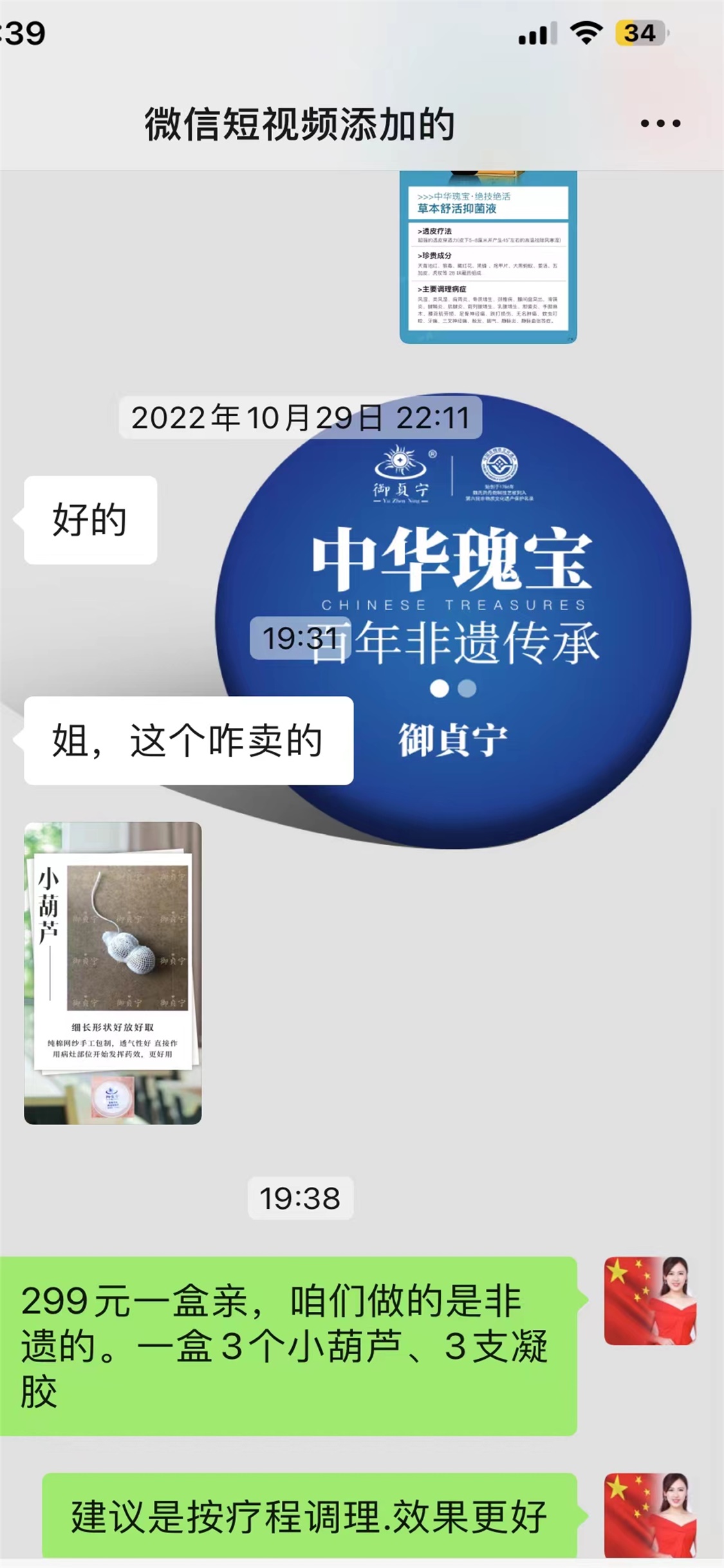Open the 小葫芦 product image
This screenshot has height=1568, width=724.
pyautogui.click(x=113, y=973)
